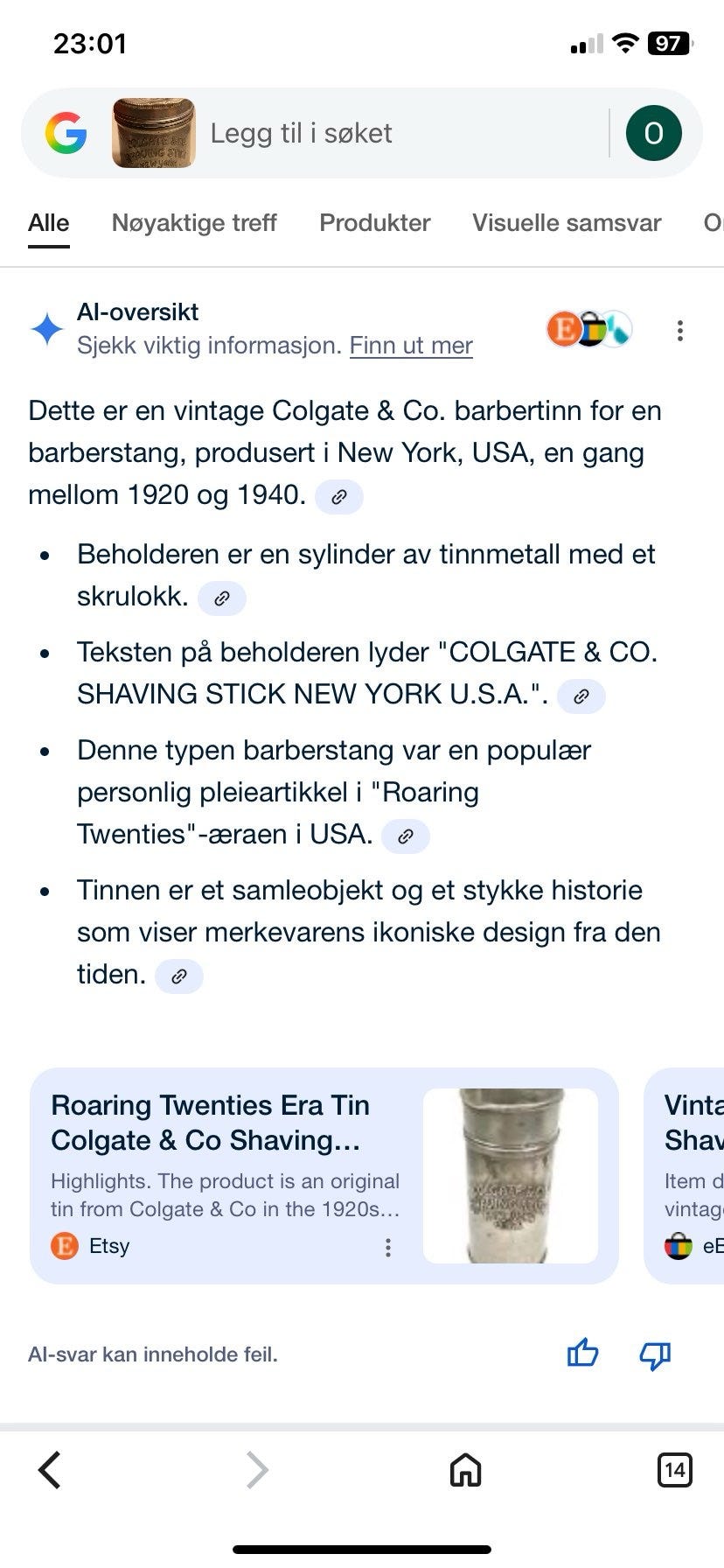The width and height of the screenshot is (724, 1568).
Task: Open the 'Finn ut mer' link
Action: click(x=411, y=346)
